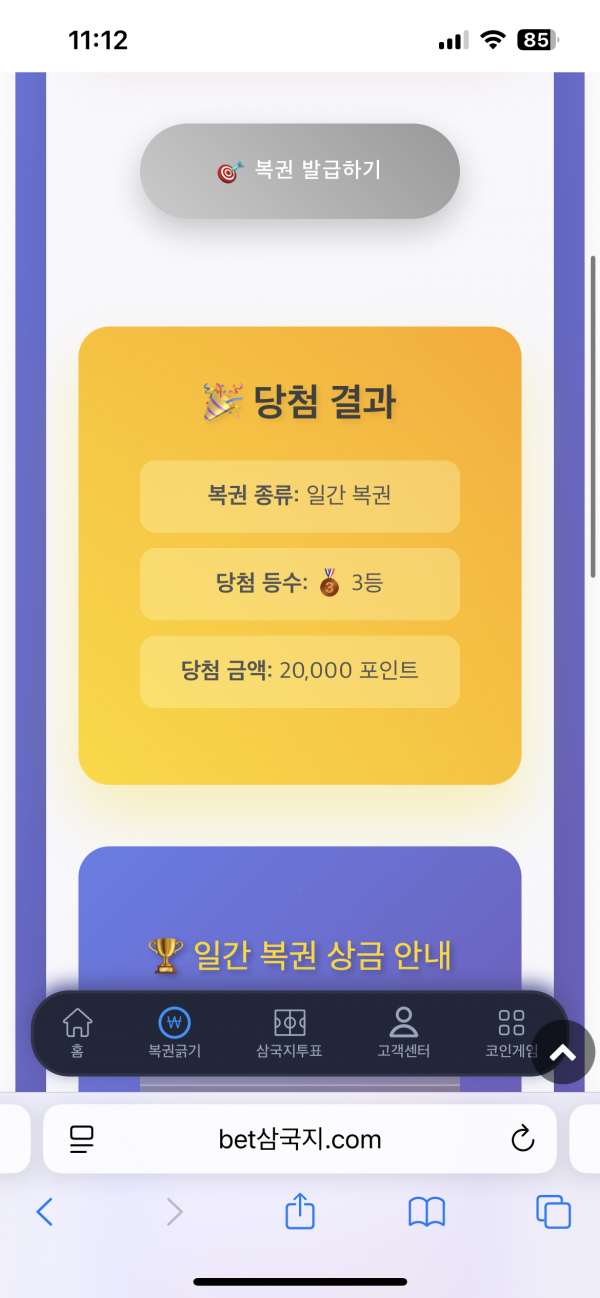Image resolution: width=600 pixels, height=1298 pixels.
Task: Reload the page in Safari
Action: 522,1139
